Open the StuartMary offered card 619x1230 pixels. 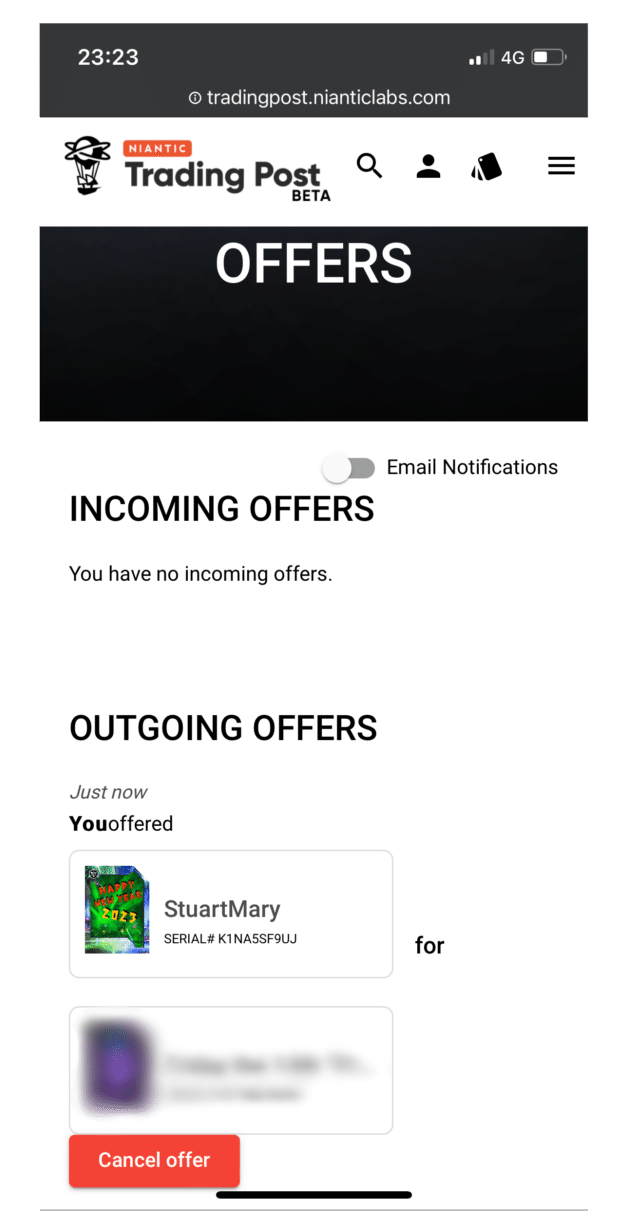(x=231, y=914)
